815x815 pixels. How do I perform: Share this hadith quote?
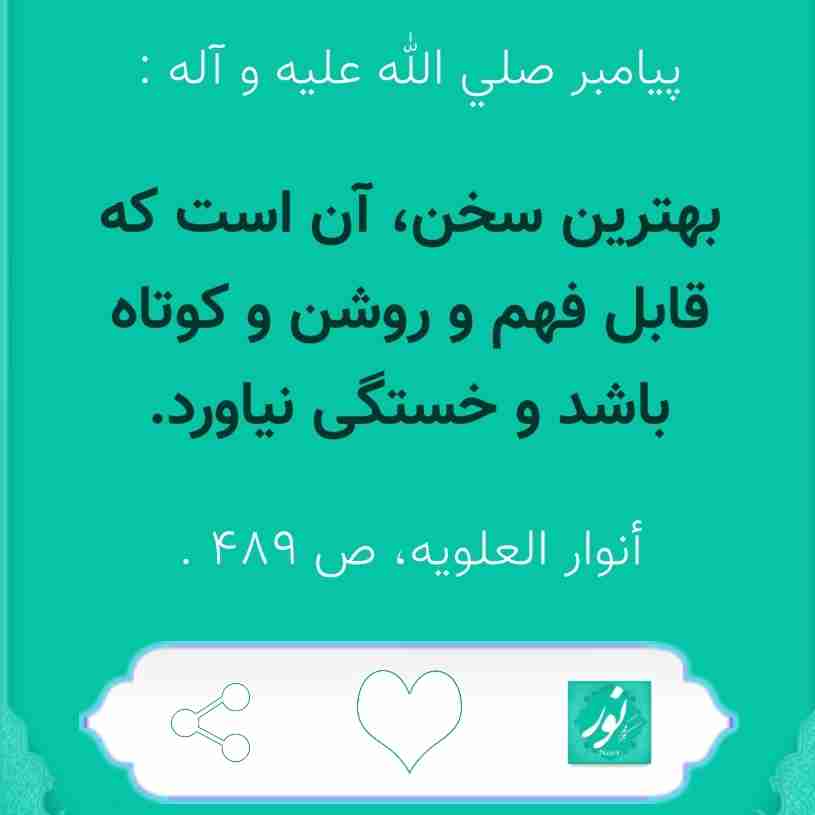click(x=209, y=721)
